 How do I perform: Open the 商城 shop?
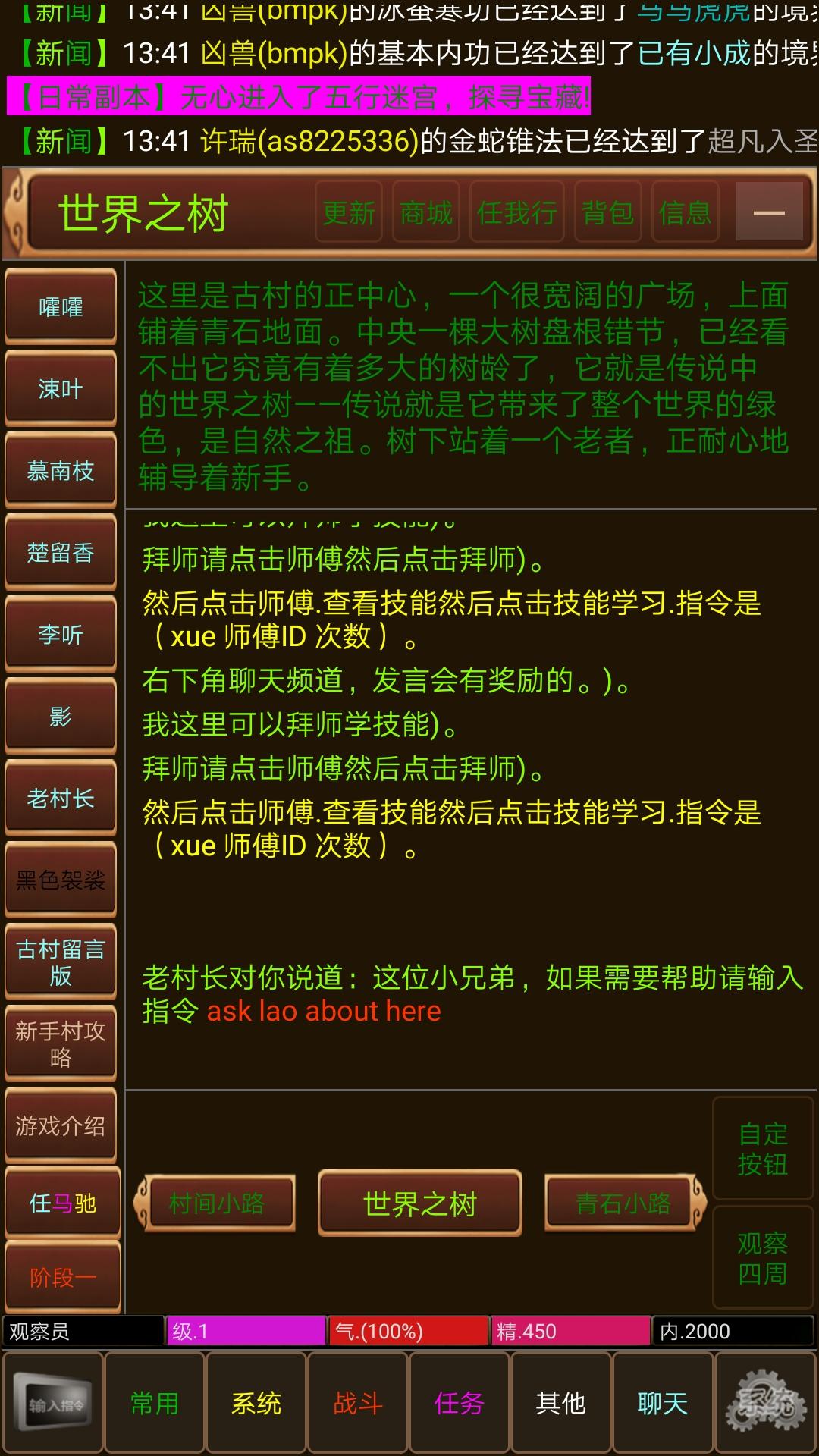click(x=426, y=213)
